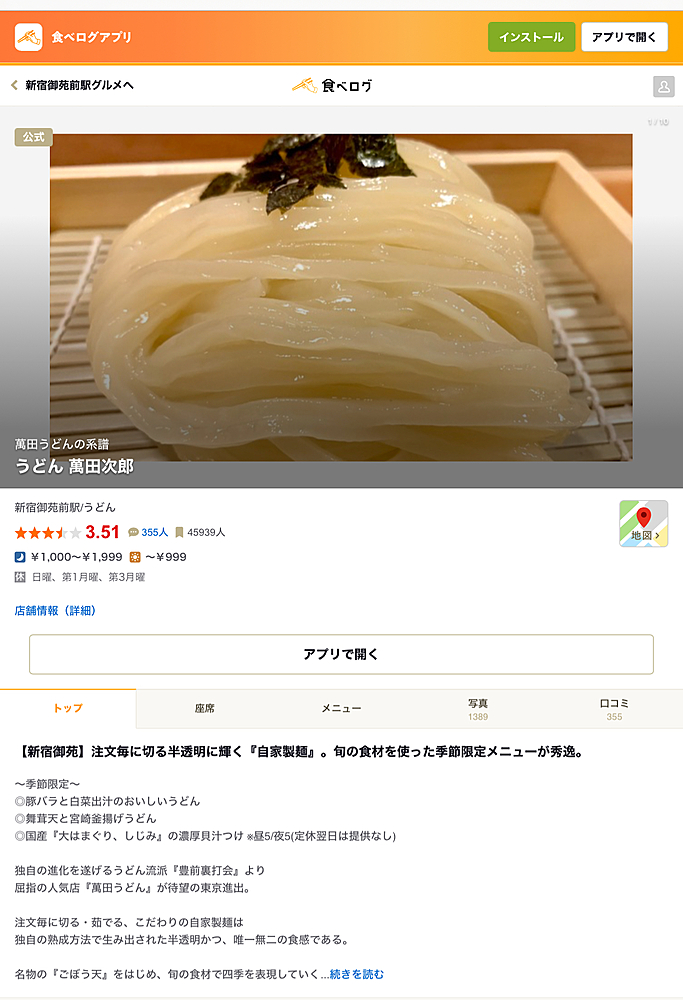Image resolution: width=683 pixels, height=1000 pixels.
Task: Switch to the 写真 tab
Action: coord(478,708)
